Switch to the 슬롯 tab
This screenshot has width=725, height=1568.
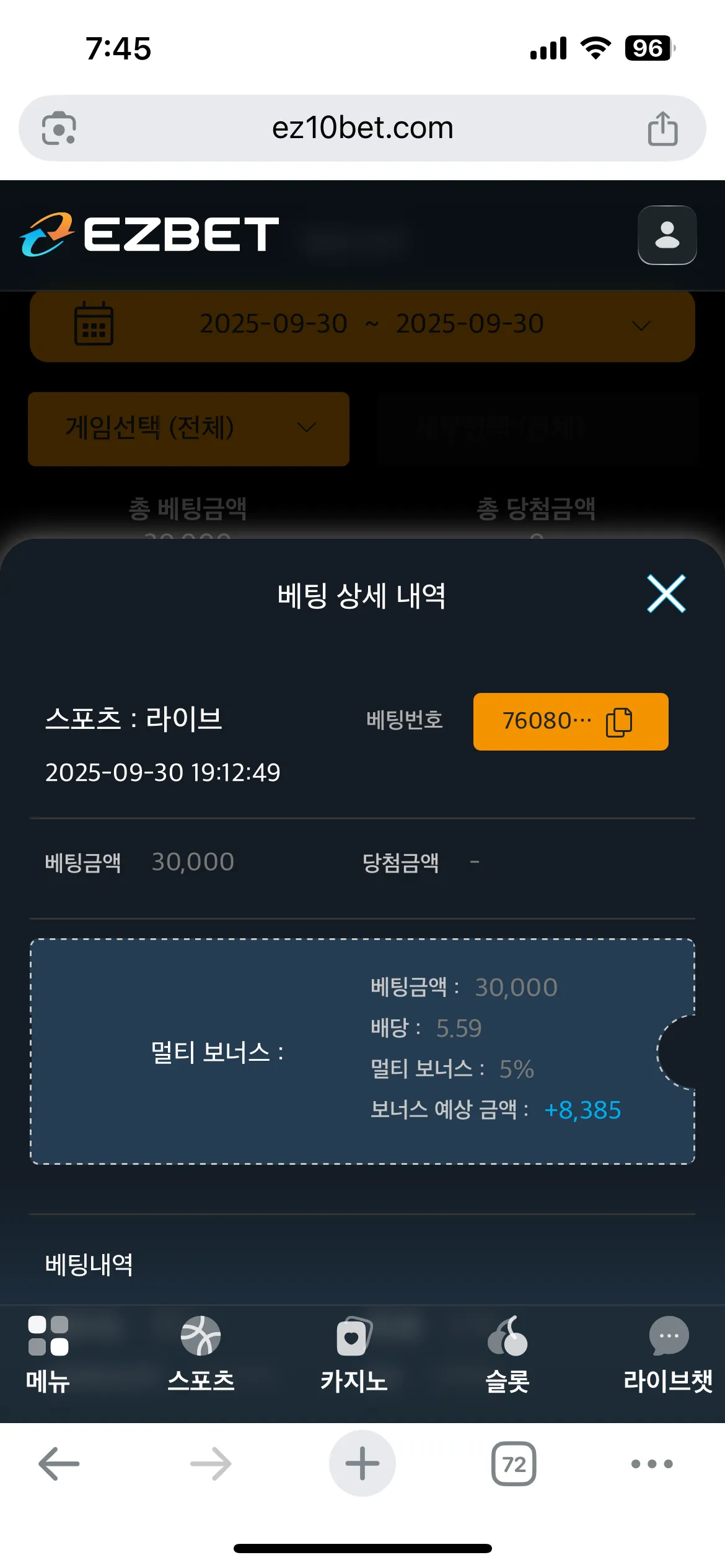(507, 1354)
